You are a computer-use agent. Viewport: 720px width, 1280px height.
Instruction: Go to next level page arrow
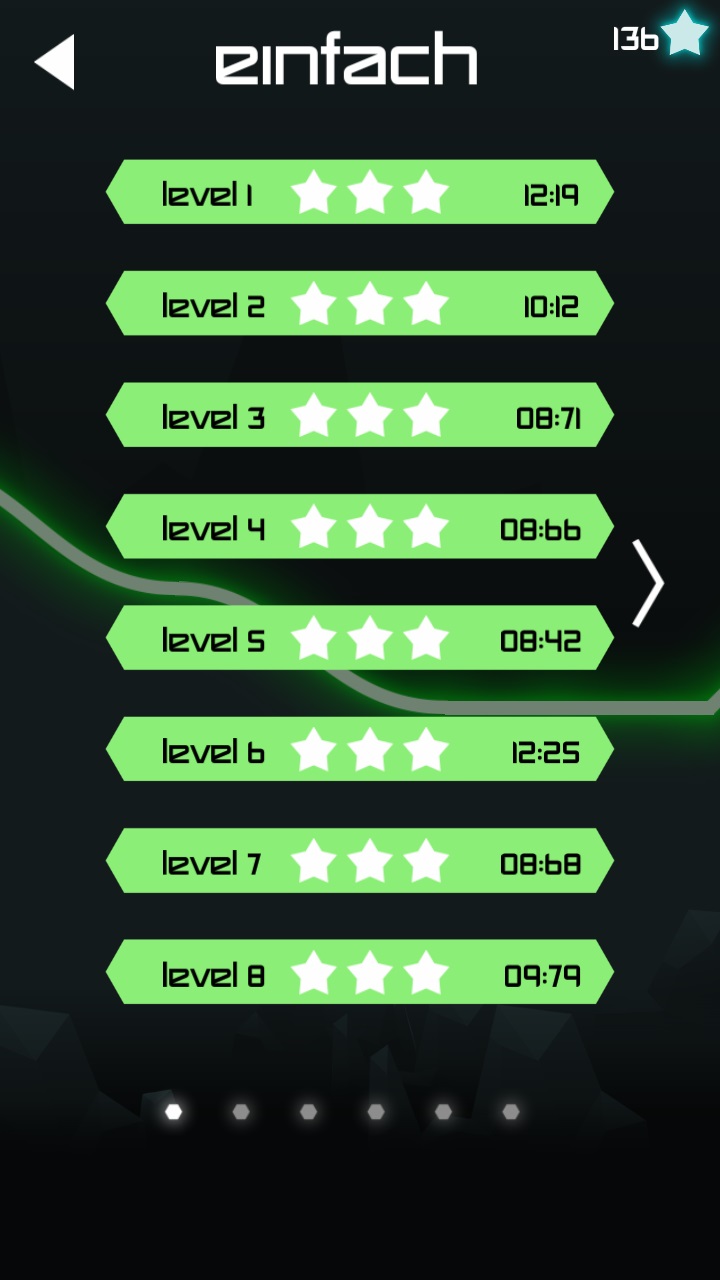648,583
